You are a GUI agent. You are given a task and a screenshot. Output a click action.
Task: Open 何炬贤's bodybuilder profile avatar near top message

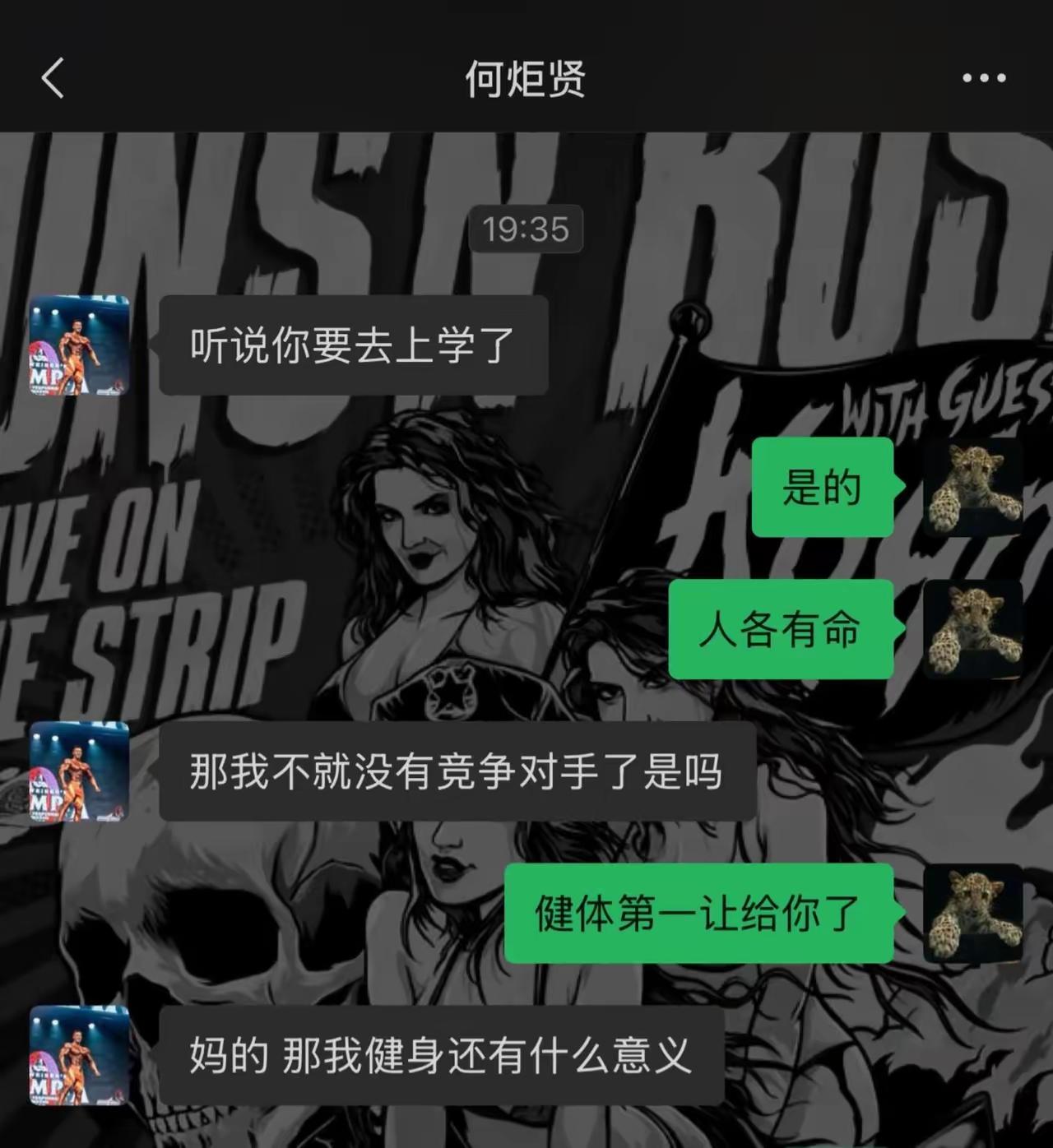(78, 345)
